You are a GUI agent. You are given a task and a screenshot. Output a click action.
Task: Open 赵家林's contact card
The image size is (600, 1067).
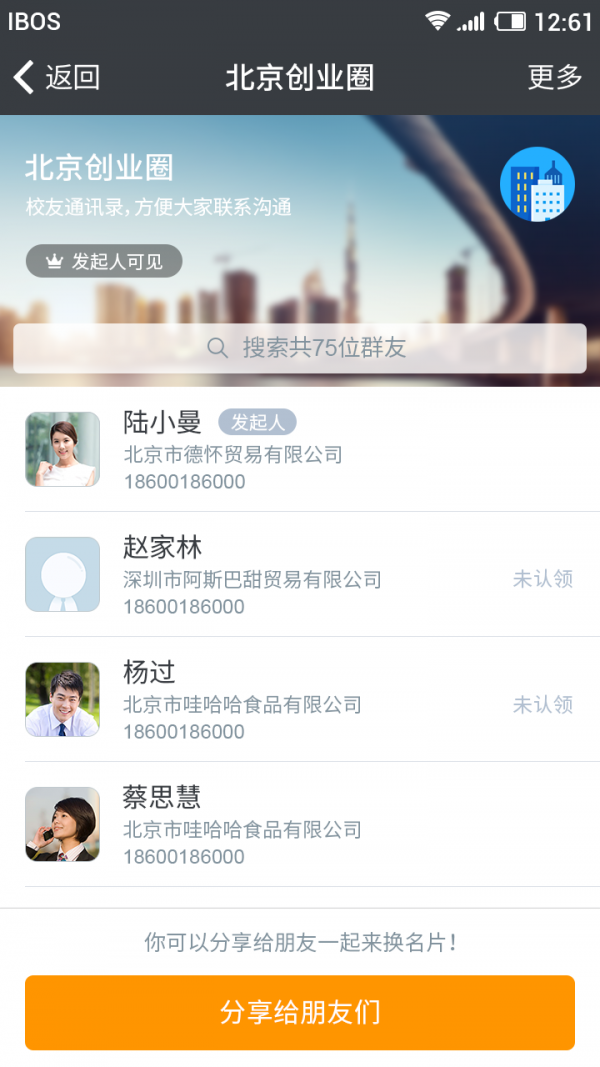300,575
